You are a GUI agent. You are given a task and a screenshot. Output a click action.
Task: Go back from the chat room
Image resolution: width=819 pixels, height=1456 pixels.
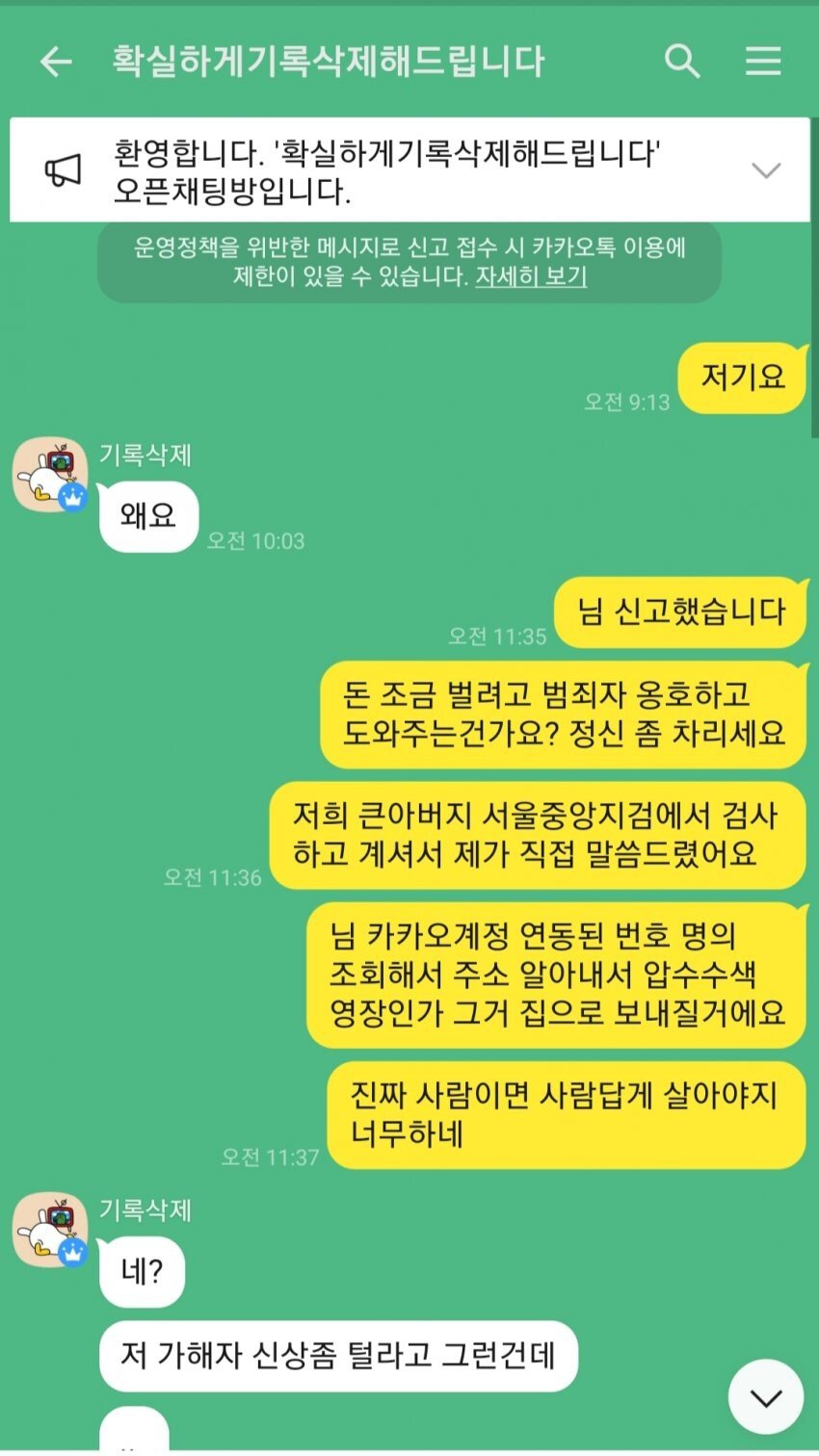56,62
